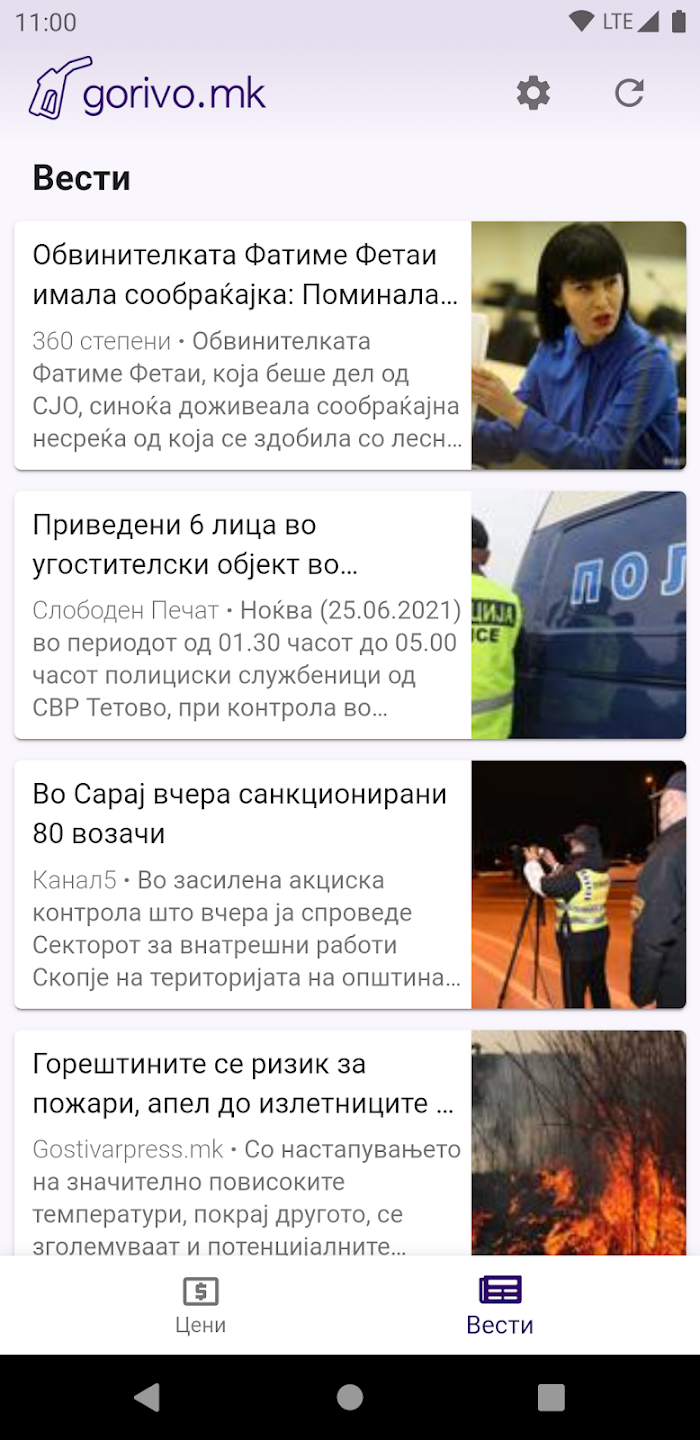Read the Во Сарај 80 возачи article
This screenshot has height=1440, width=700.
(x=350, y=885)
